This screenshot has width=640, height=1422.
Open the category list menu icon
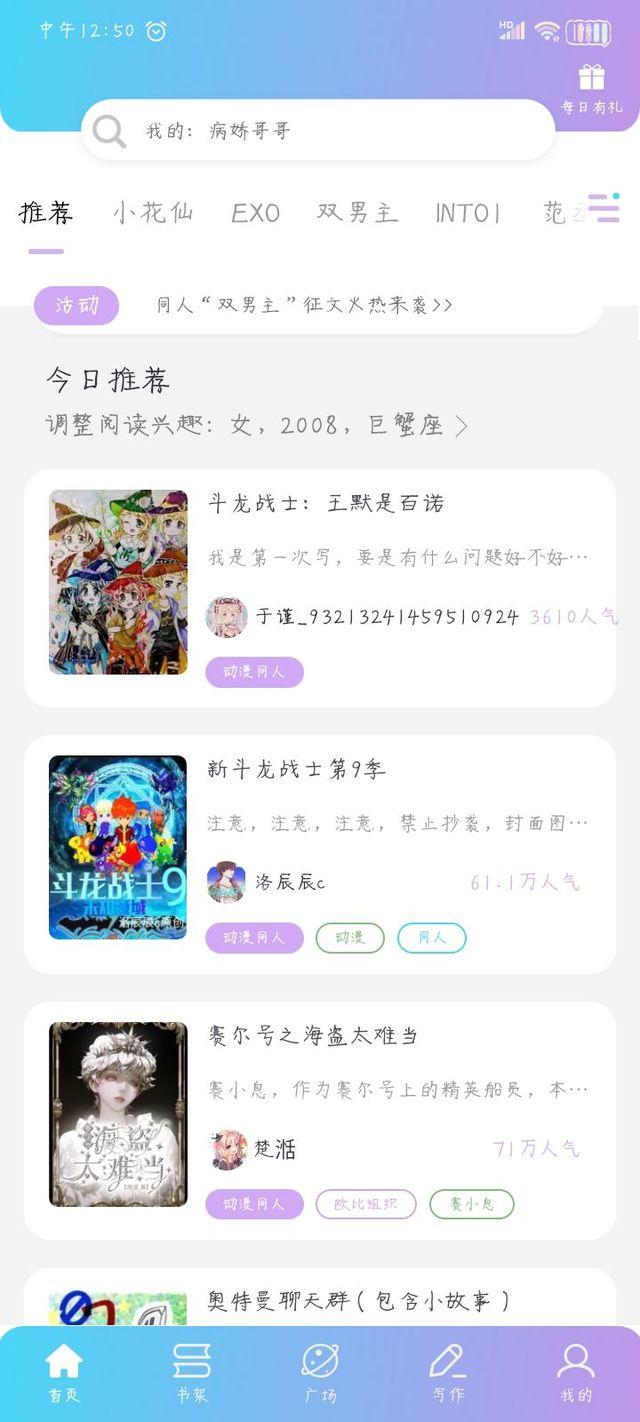pyautogui.click(x=602, y=208)
